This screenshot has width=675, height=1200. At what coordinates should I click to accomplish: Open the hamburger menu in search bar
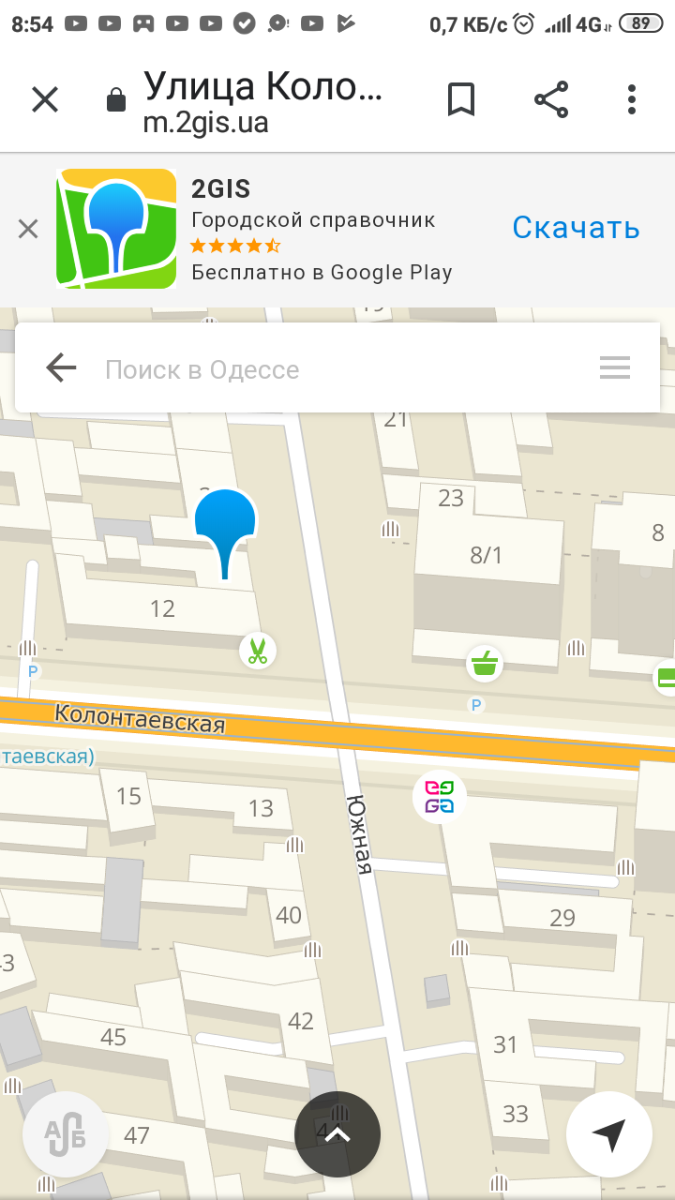click(x=615, y=369)
